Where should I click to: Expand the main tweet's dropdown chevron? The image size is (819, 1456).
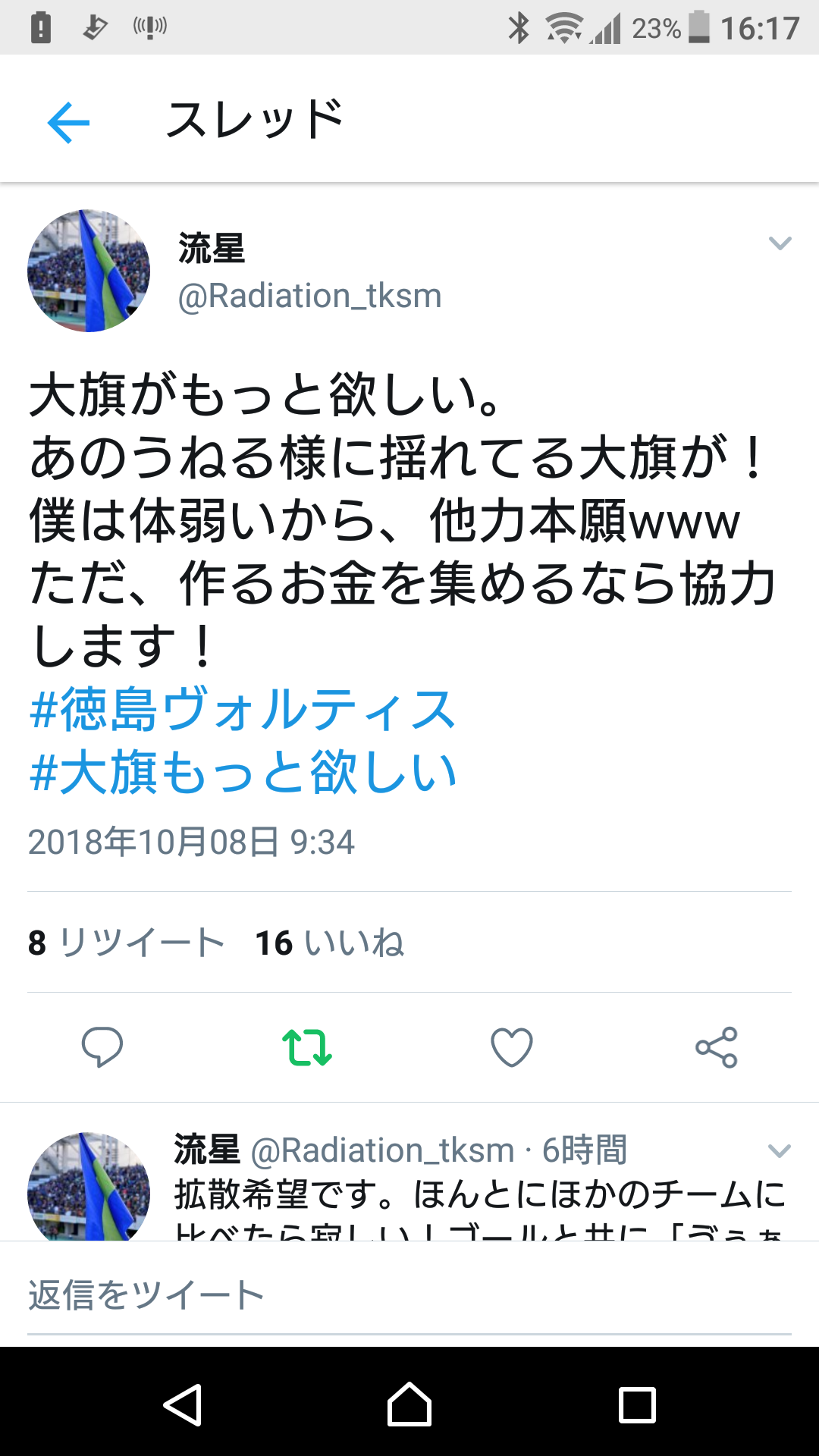click(780, 243)
